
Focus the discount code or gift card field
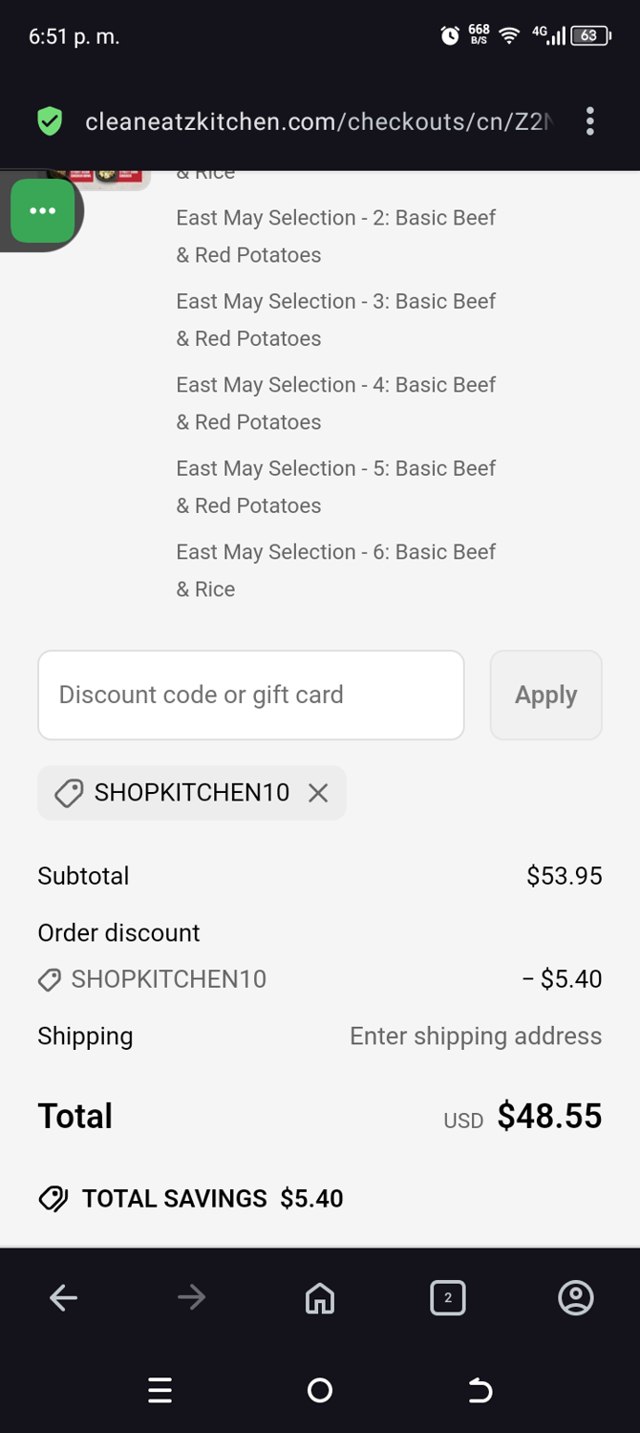(x=250, y=695)
